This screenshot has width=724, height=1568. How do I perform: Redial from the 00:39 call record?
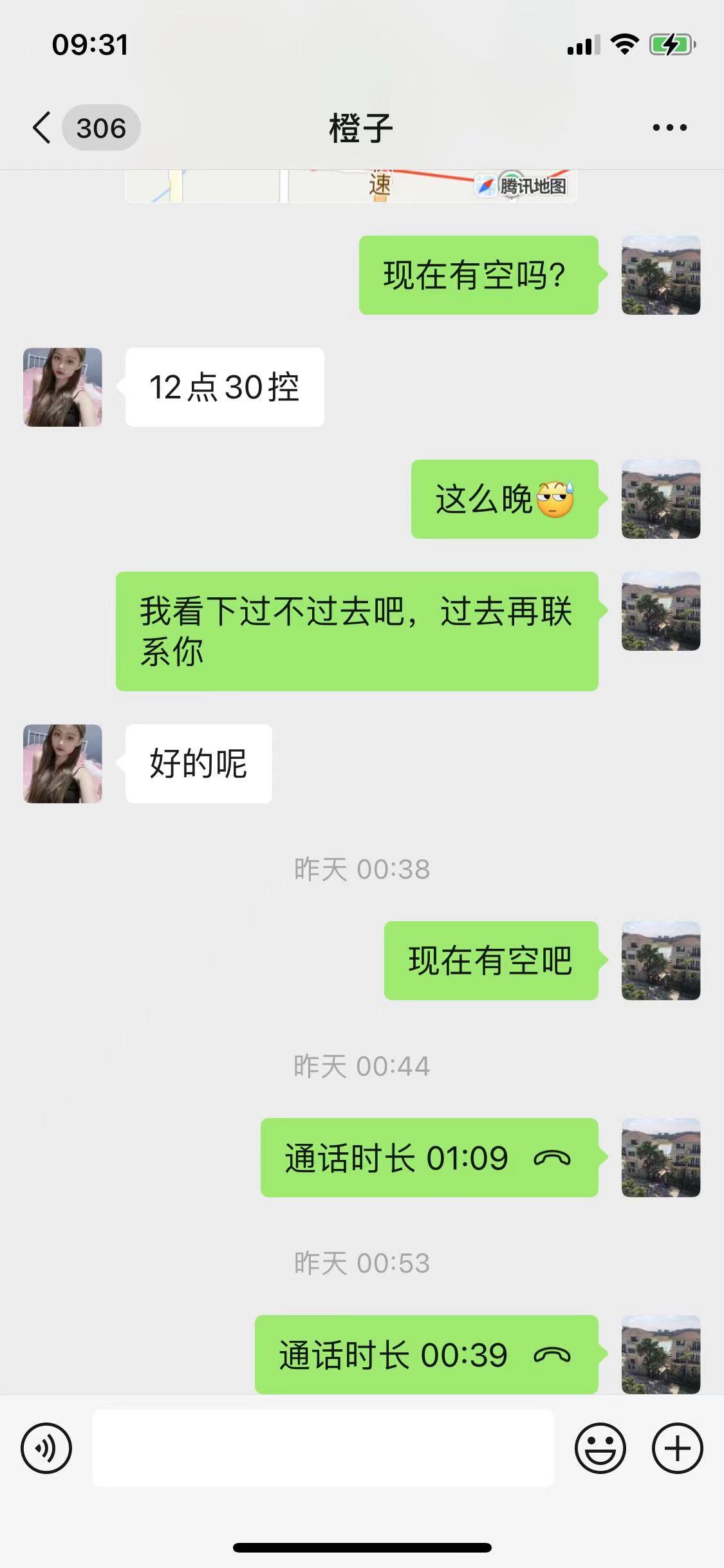coord(426,1354)
